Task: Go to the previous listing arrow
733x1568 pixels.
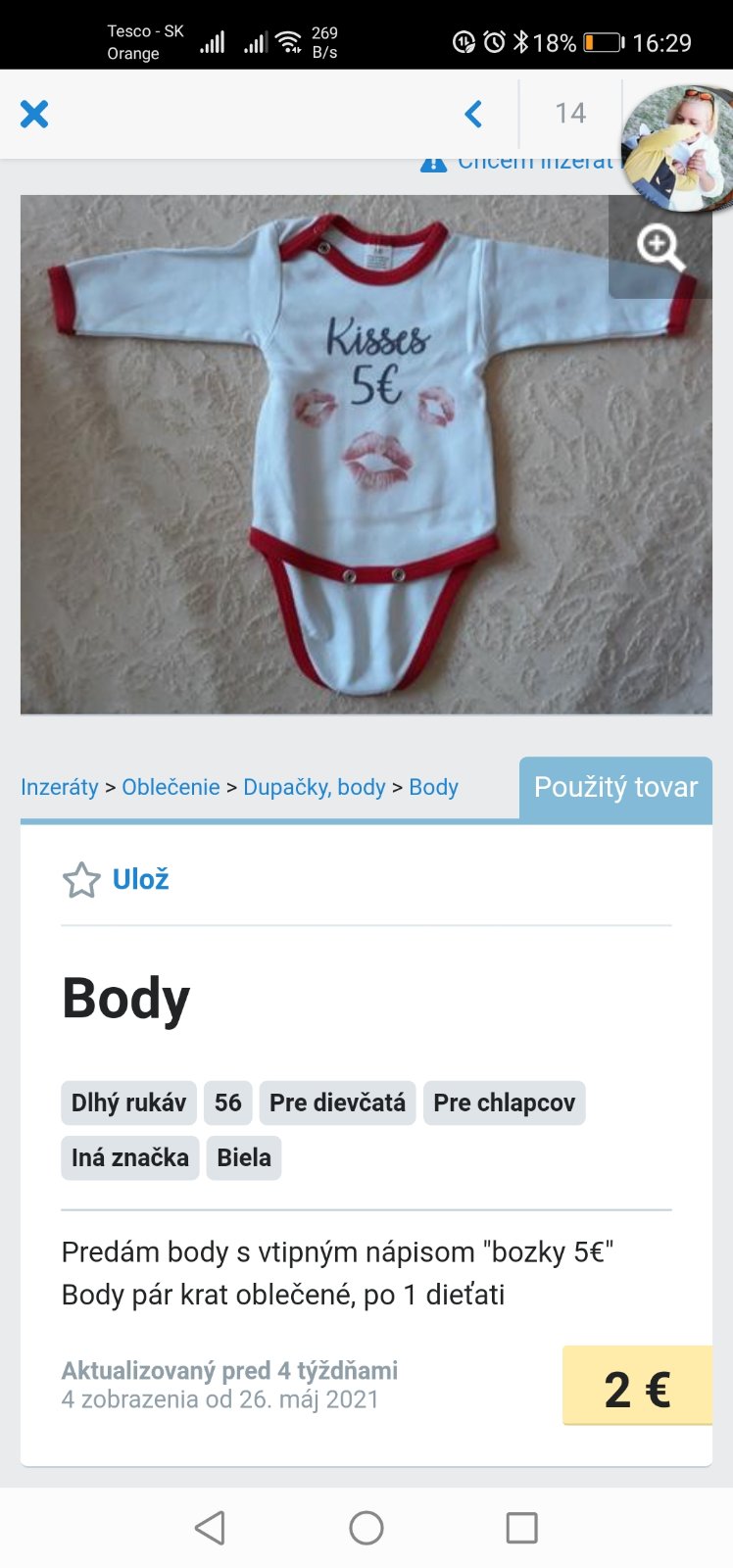Action: [473, 115]
